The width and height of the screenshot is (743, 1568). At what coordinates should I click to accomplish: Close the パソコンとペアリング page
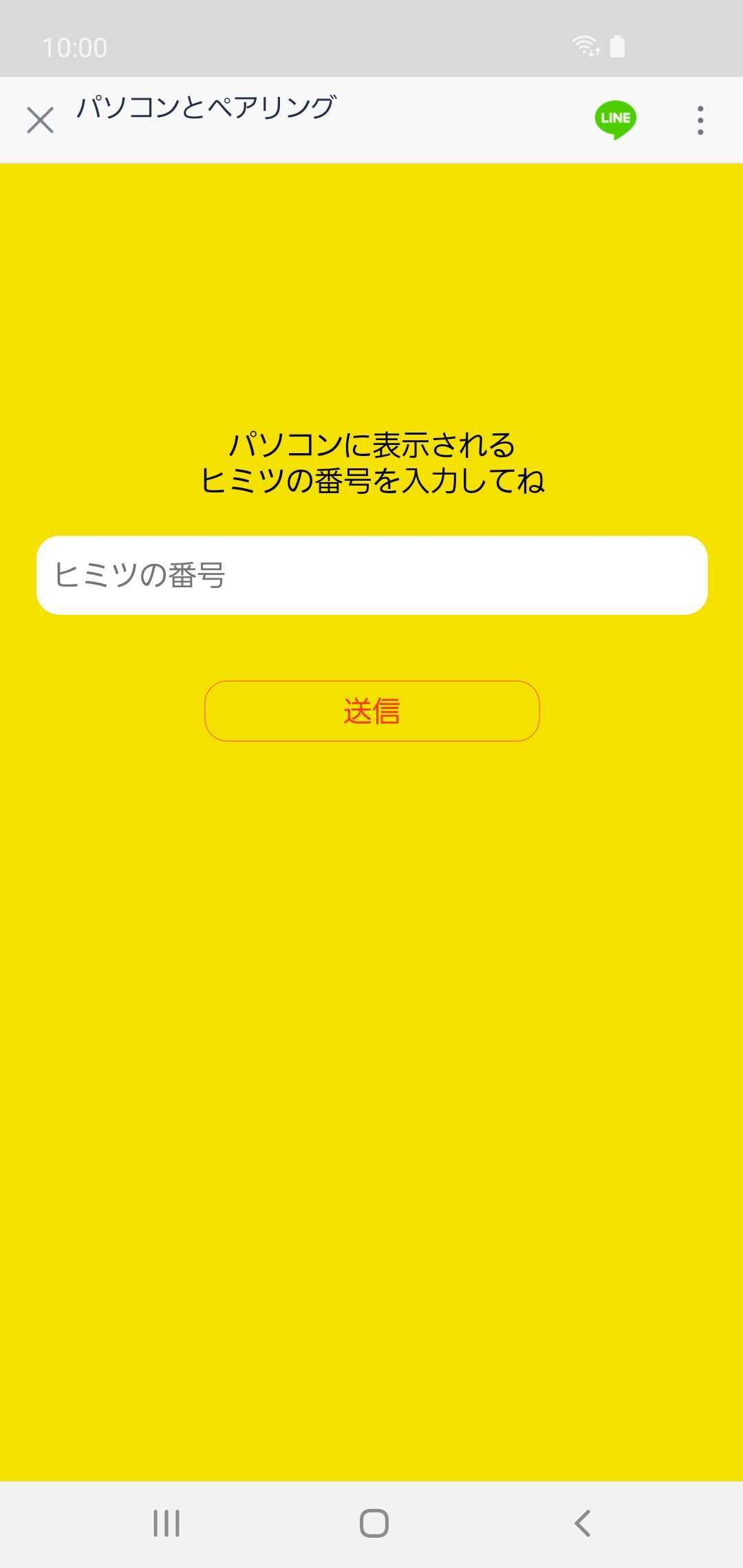[x=40, y=120]
